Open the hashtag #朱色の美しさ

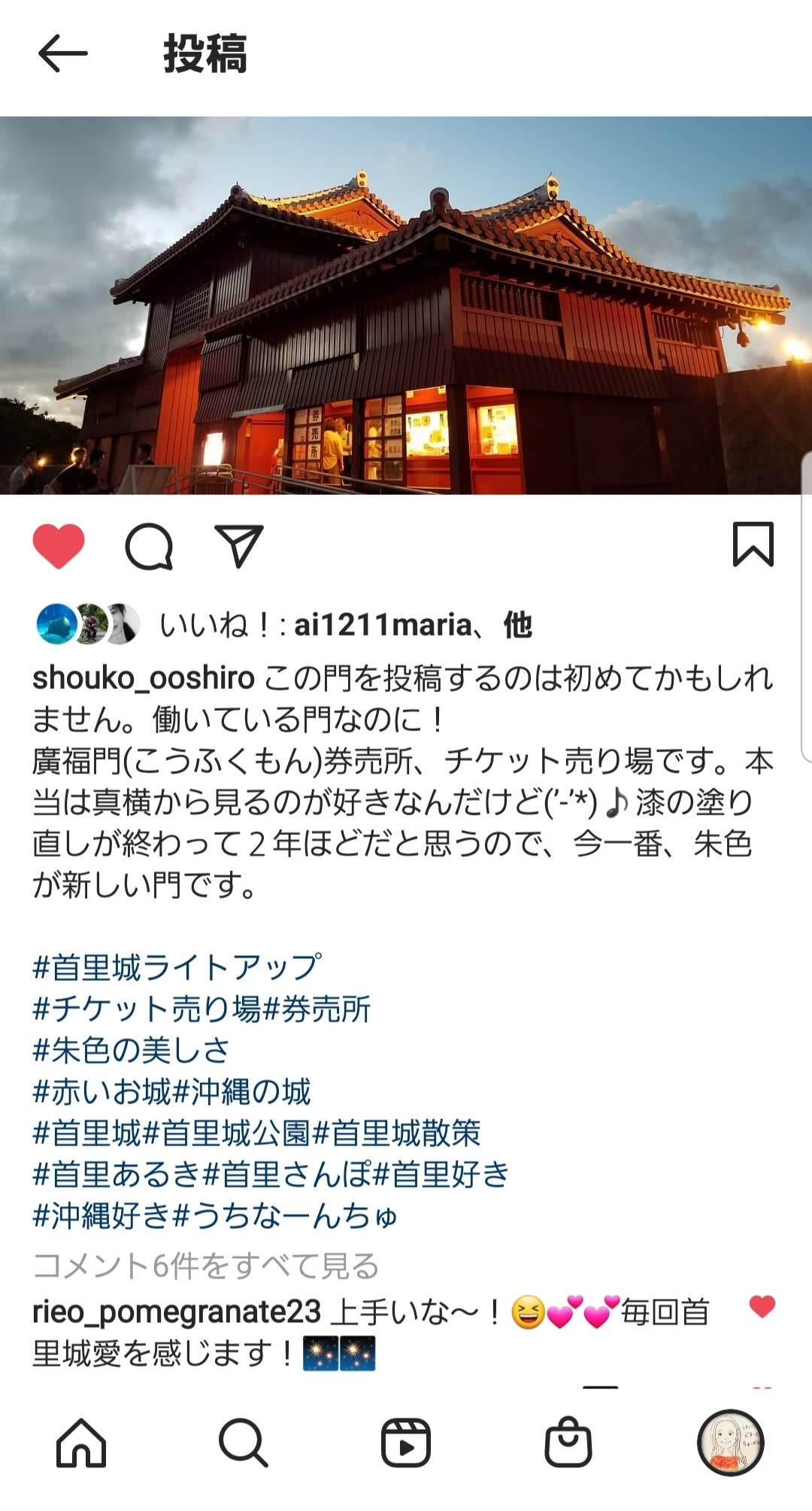tap(131, 1050)
